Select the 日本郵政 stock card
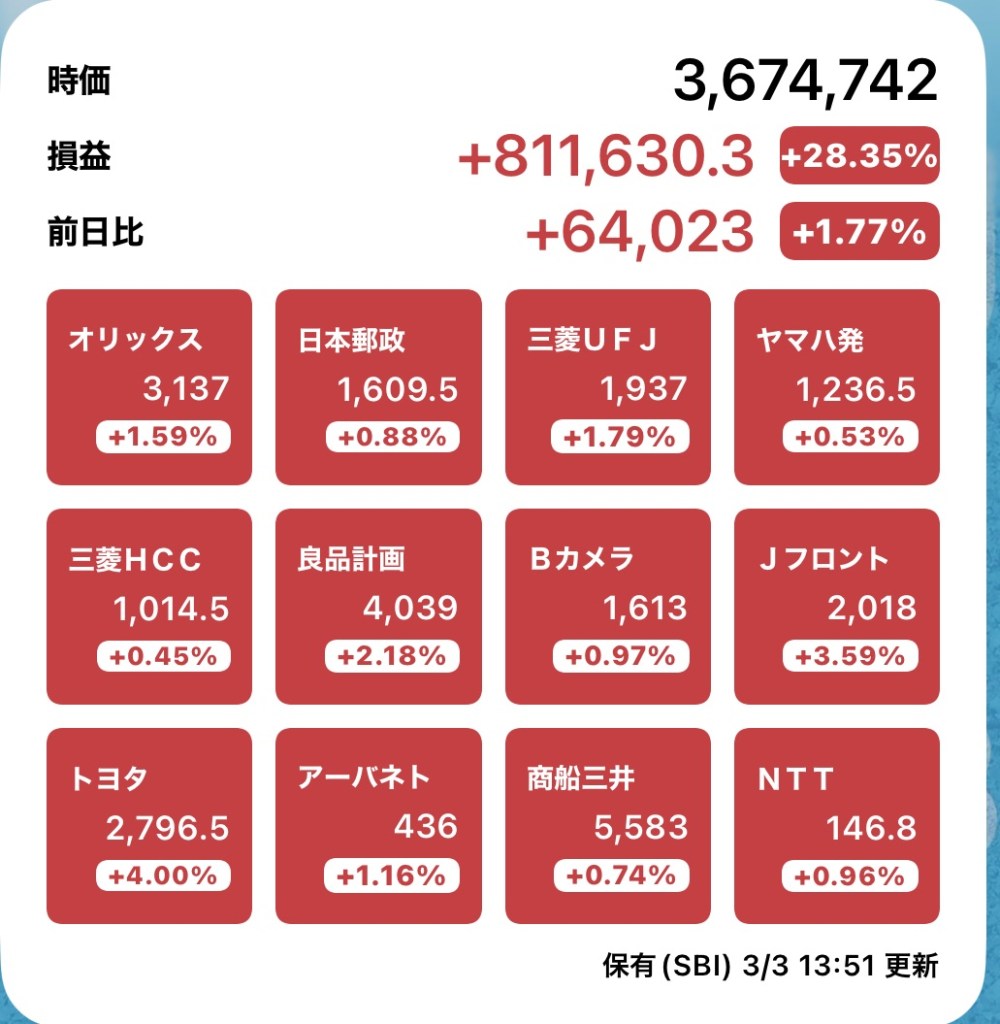The width and height of the screenshot is (1000, 1024). [378, 387]
